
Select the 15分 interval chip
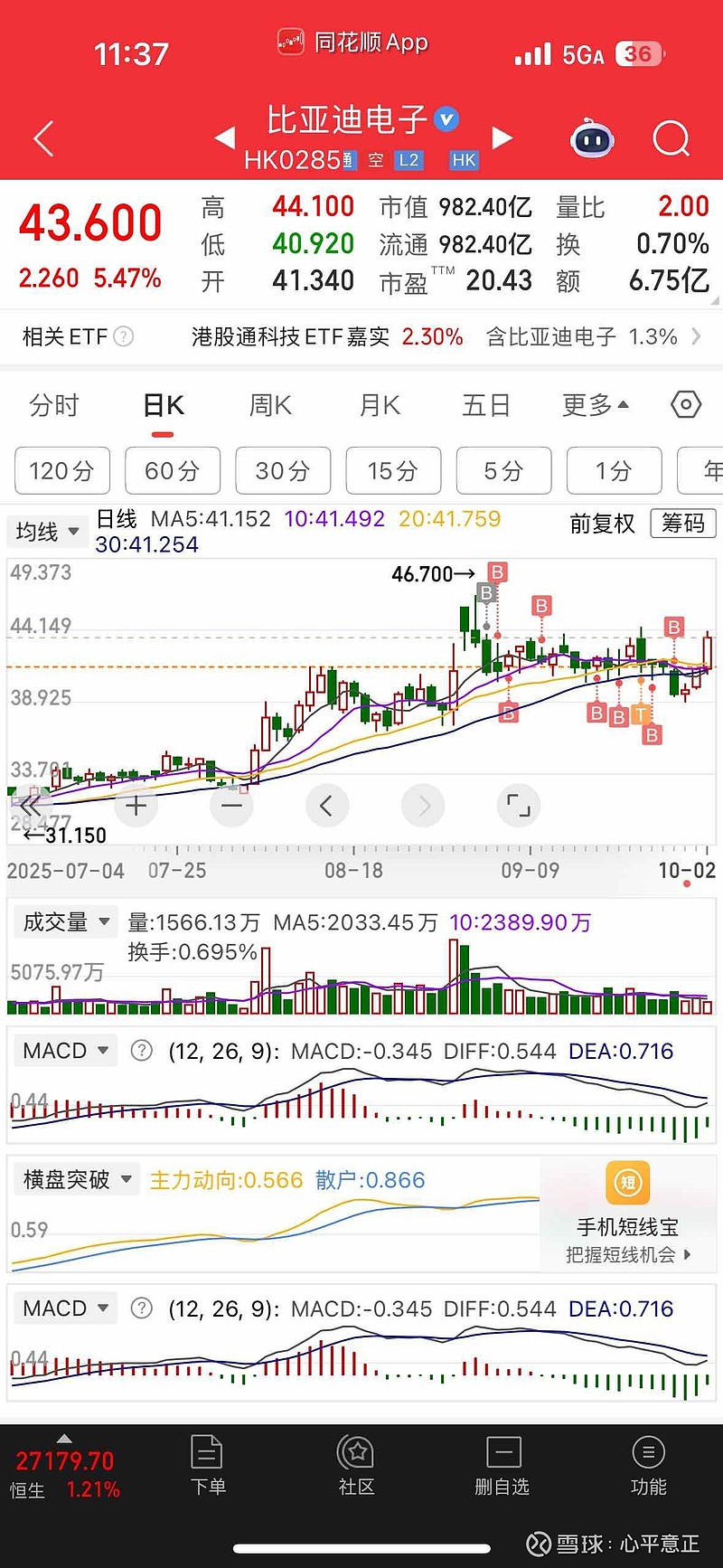[393, 470]
